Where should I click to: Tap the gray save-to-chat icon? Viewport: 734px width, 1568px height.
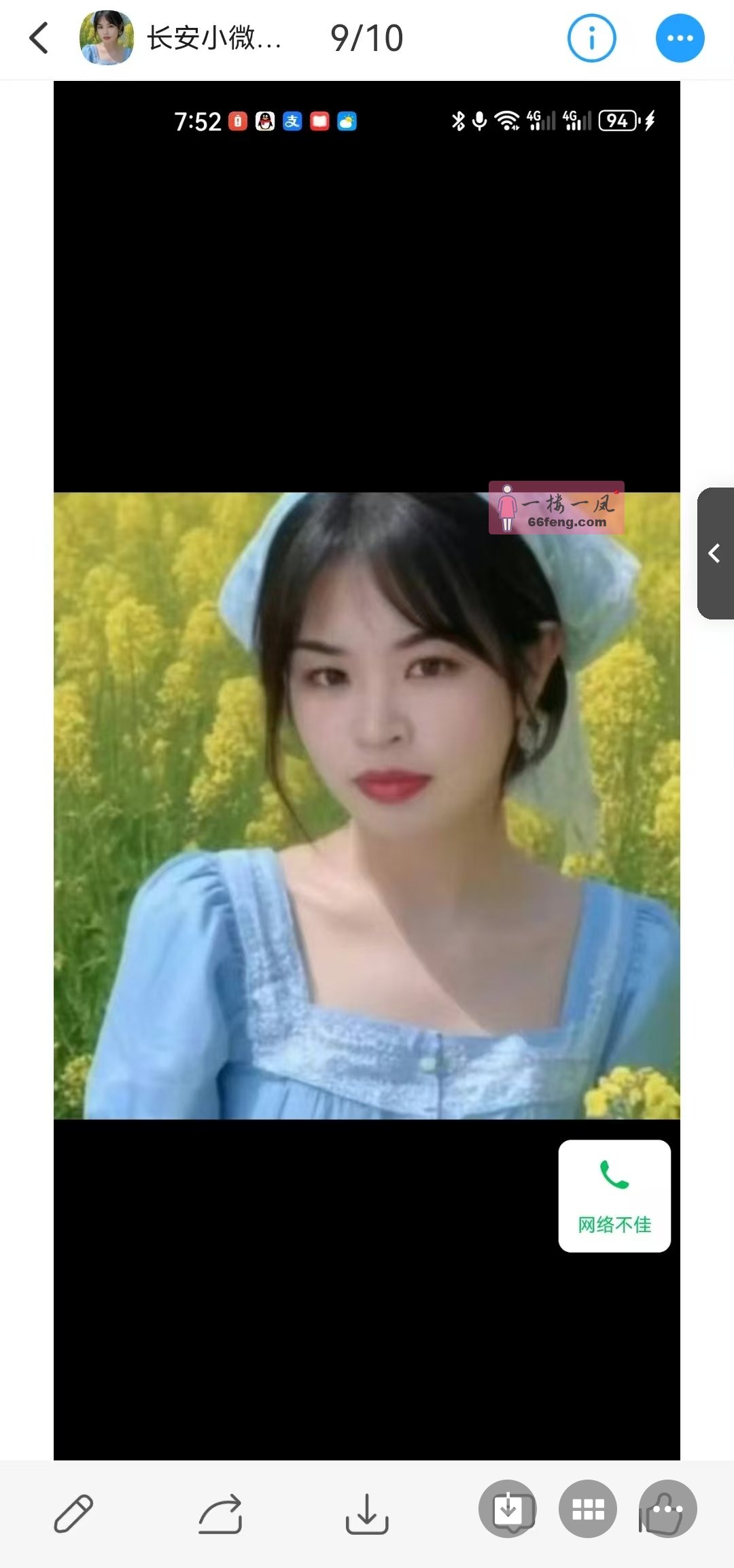[508, 1509]
